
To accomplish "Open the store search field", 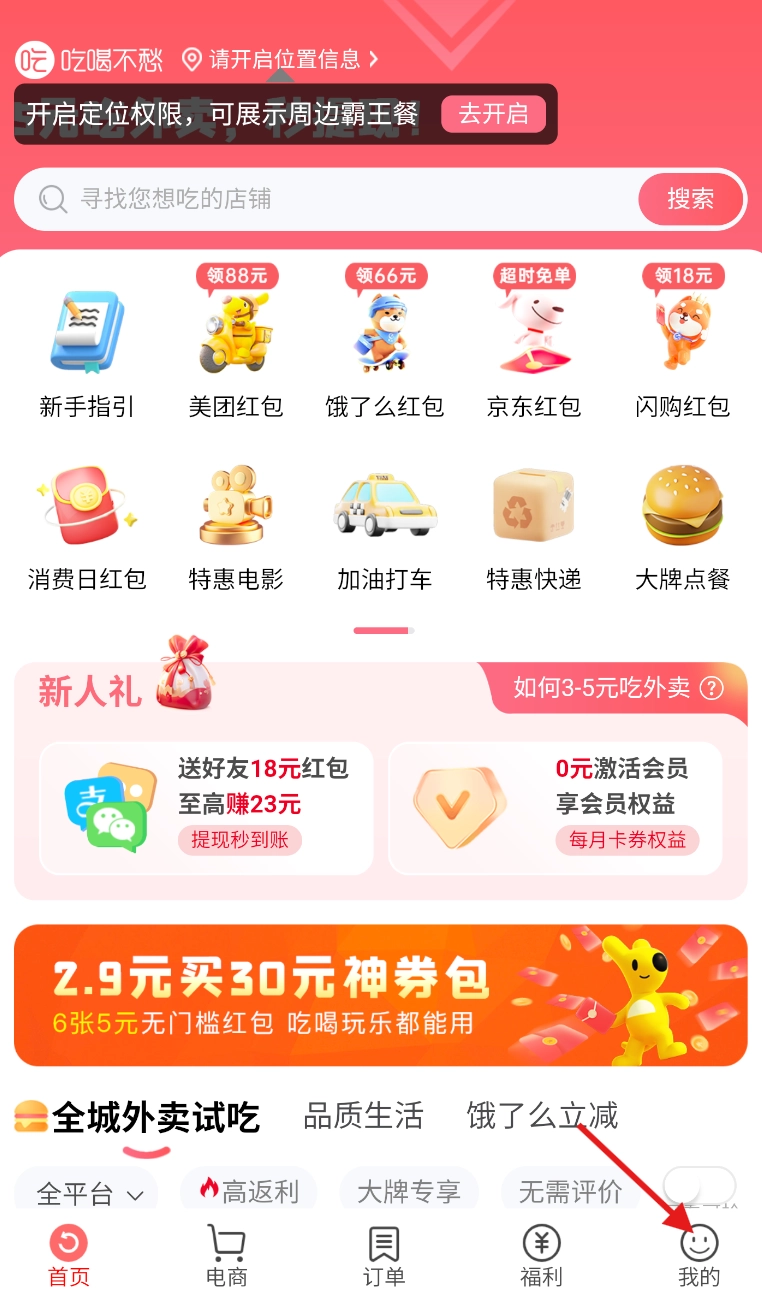I will coord(330,199).
